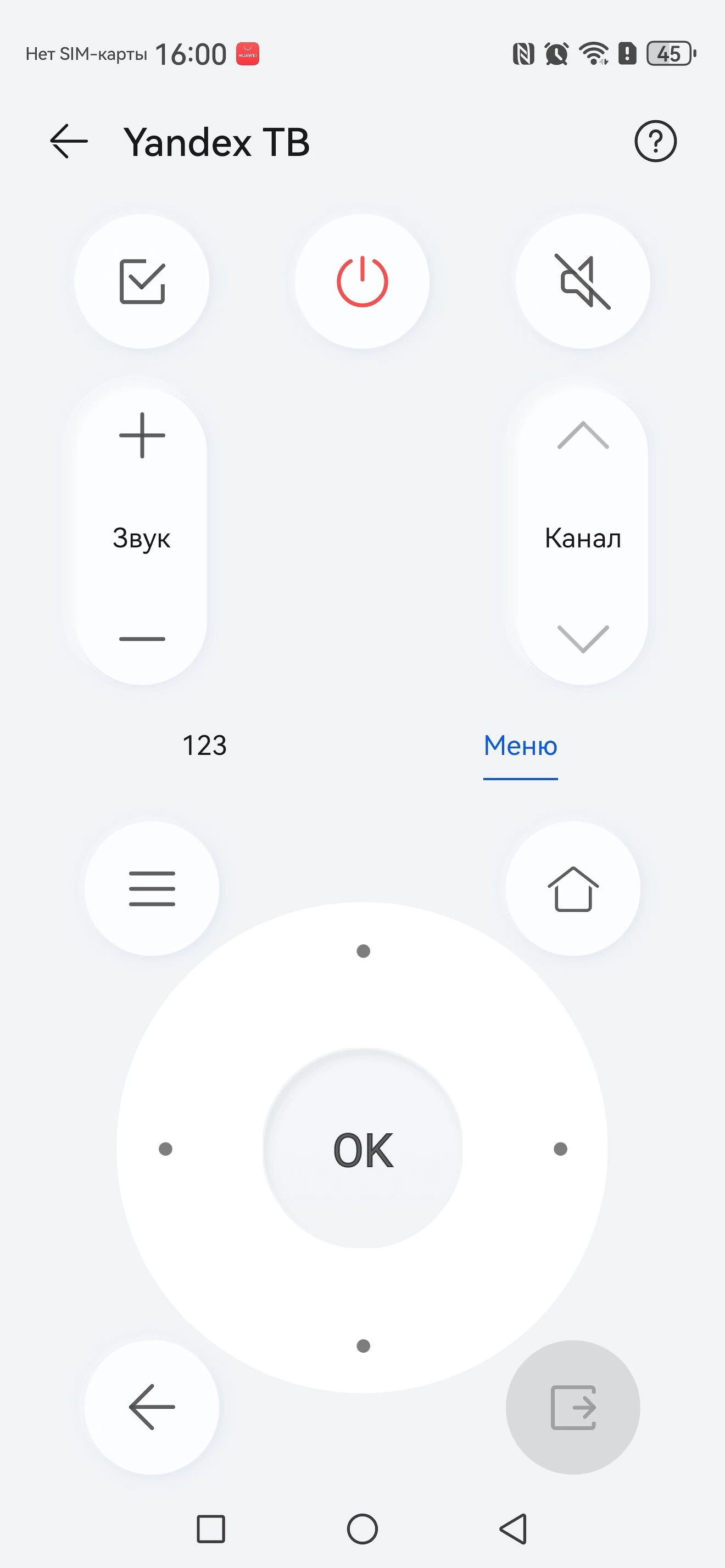This screenshot has width=725, height=1568.
Task: Open recent apps in system navigation
Action: [210, 1528]
